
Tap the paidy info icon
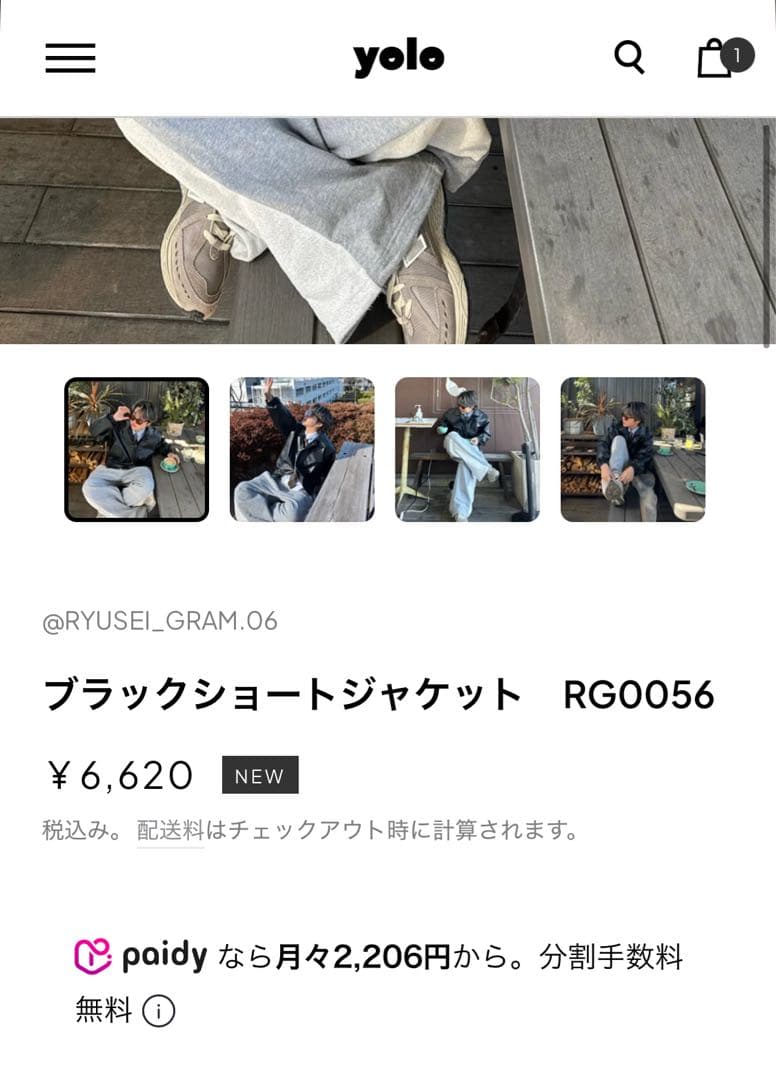(158, 1012)
